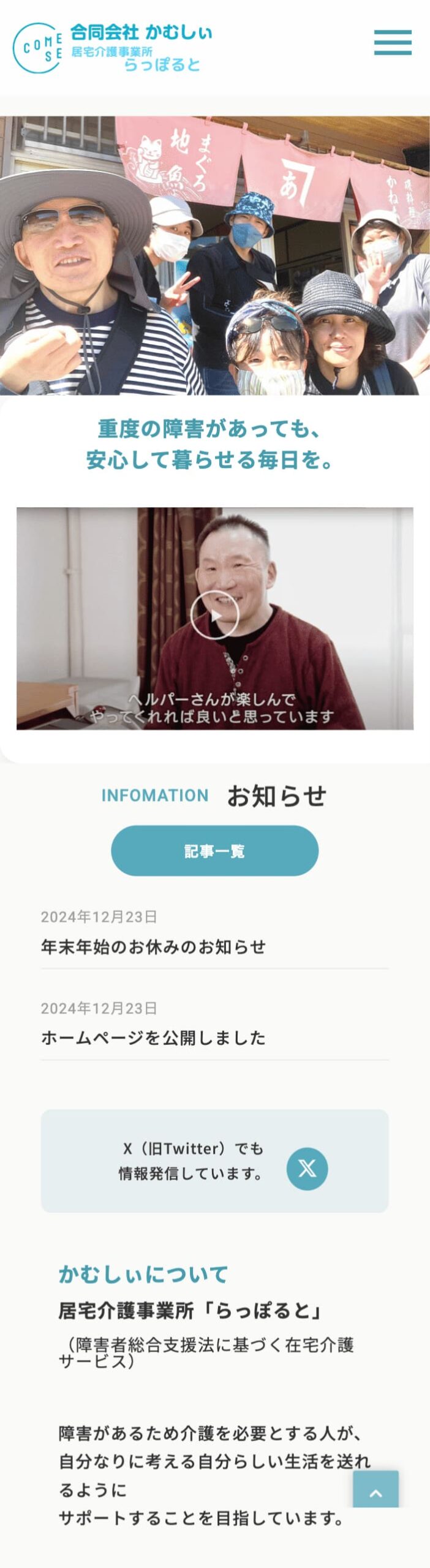Visit the X (旧Twitter) account
This screenshot has width=430, height=1568.
click(307, 1169)
